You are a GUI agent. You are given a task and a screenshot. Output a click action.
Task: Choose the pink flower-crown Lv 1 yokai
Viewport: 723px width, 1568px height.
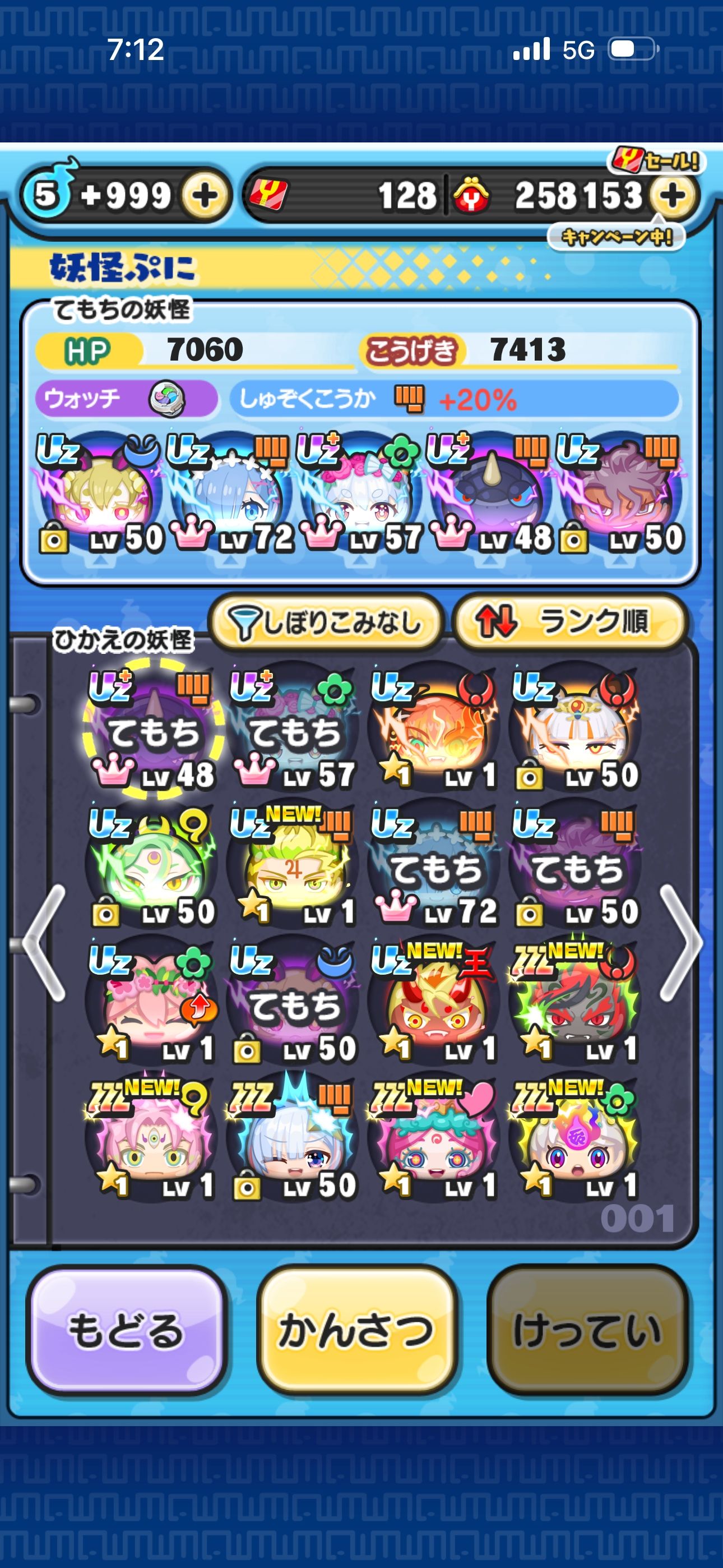coord(152,1001)
